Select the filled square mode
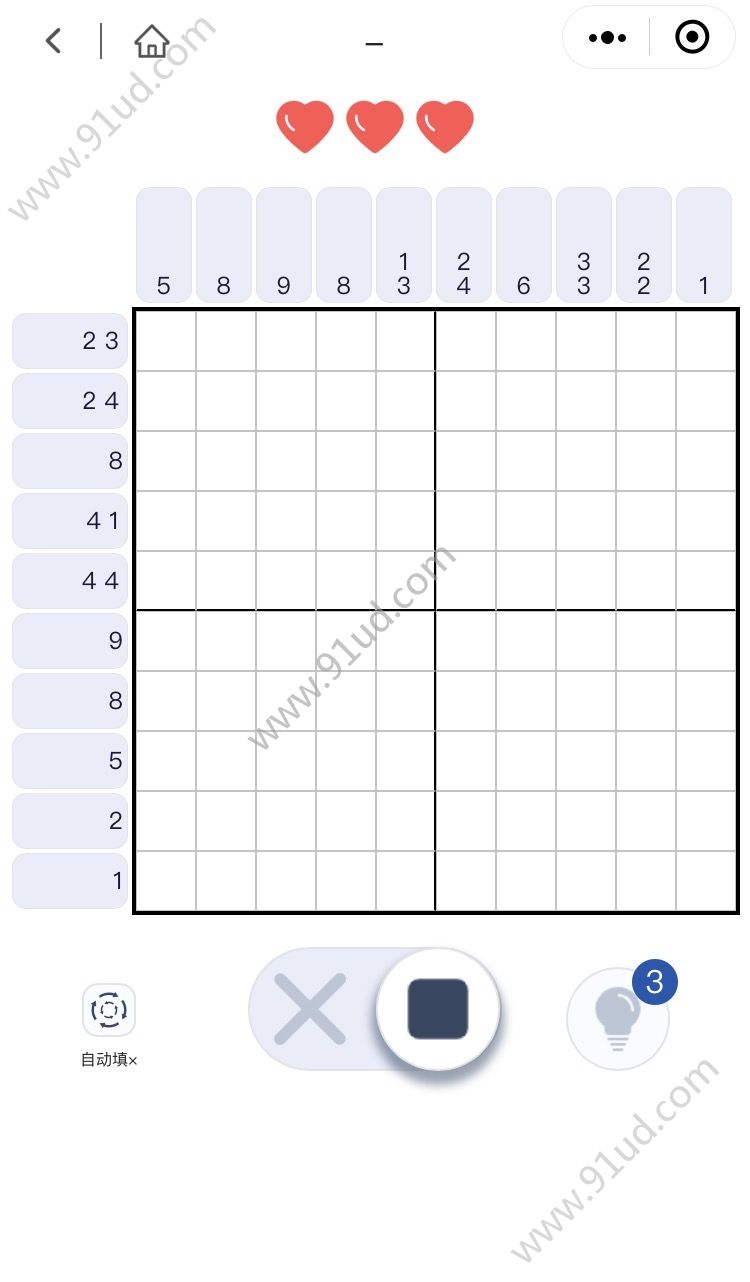This screenshot has height=1282, width=750. pos(437,1008)
